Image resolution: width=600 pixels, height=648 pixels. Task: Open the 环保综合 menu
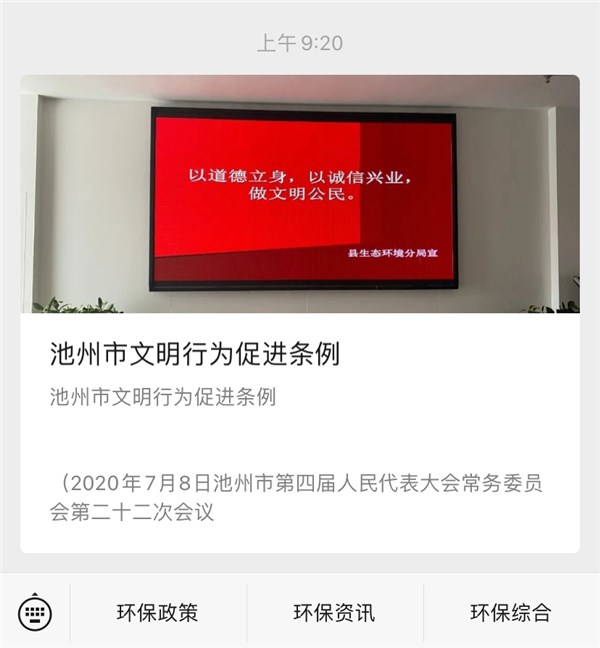pyautogui.click(x=510, y=612)
